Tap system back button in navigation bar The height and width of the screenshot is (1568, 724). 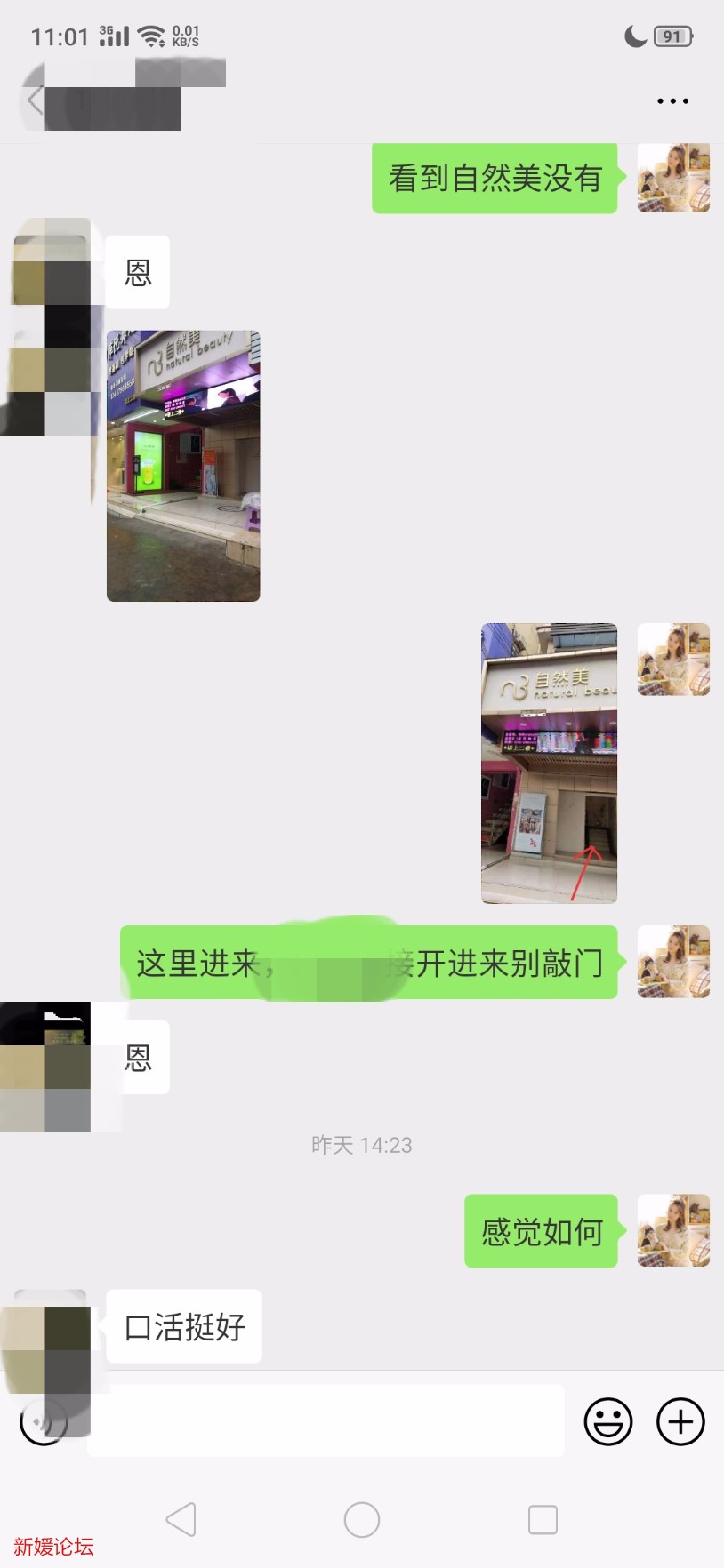click(x=181, y=1520)
